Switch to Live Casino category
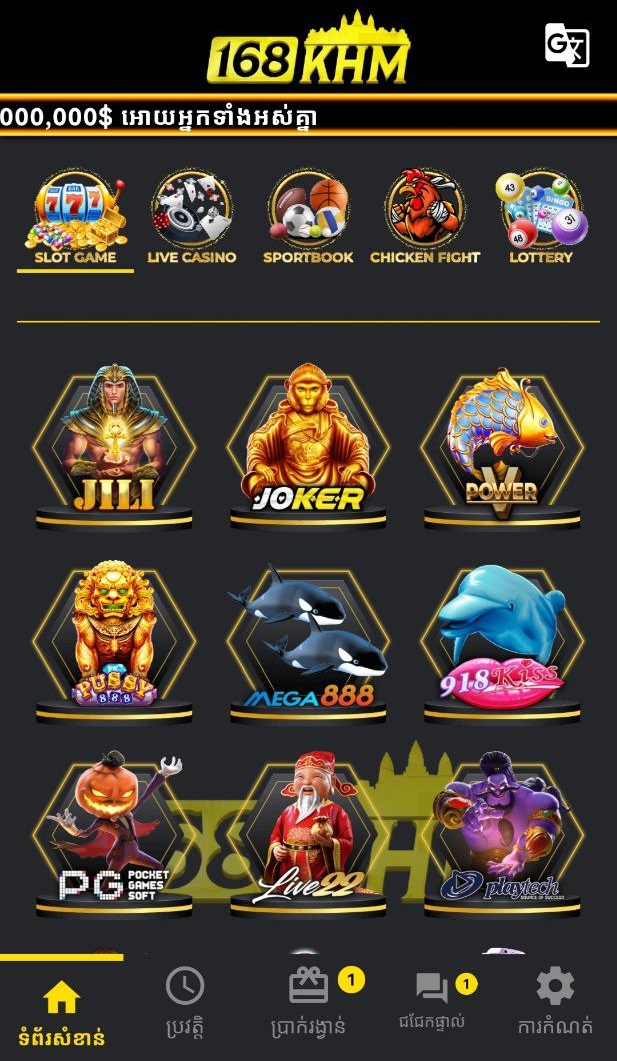This screenshot has width=617, height=1061. tap(191, 220)
